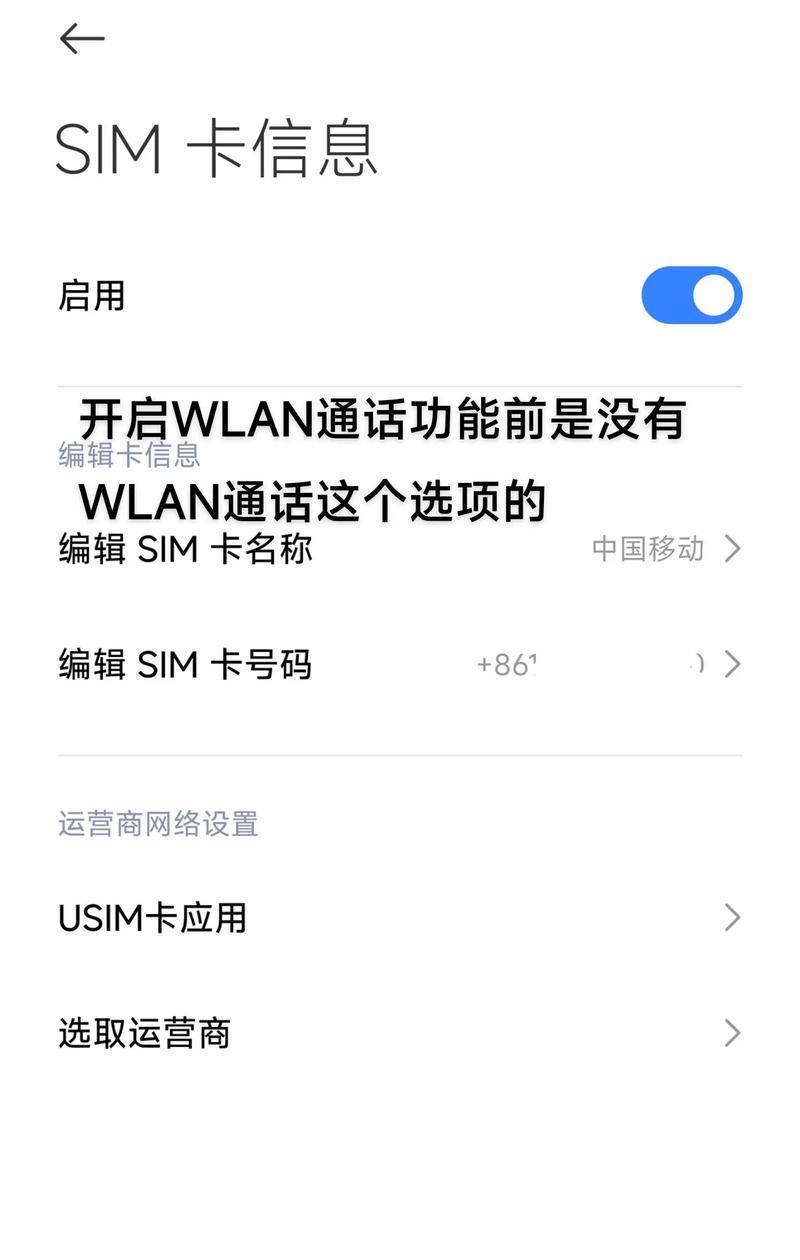Open 选取运营商 setting
The width and height of the screenshot is (800, 1260).
coord(400,1033)
